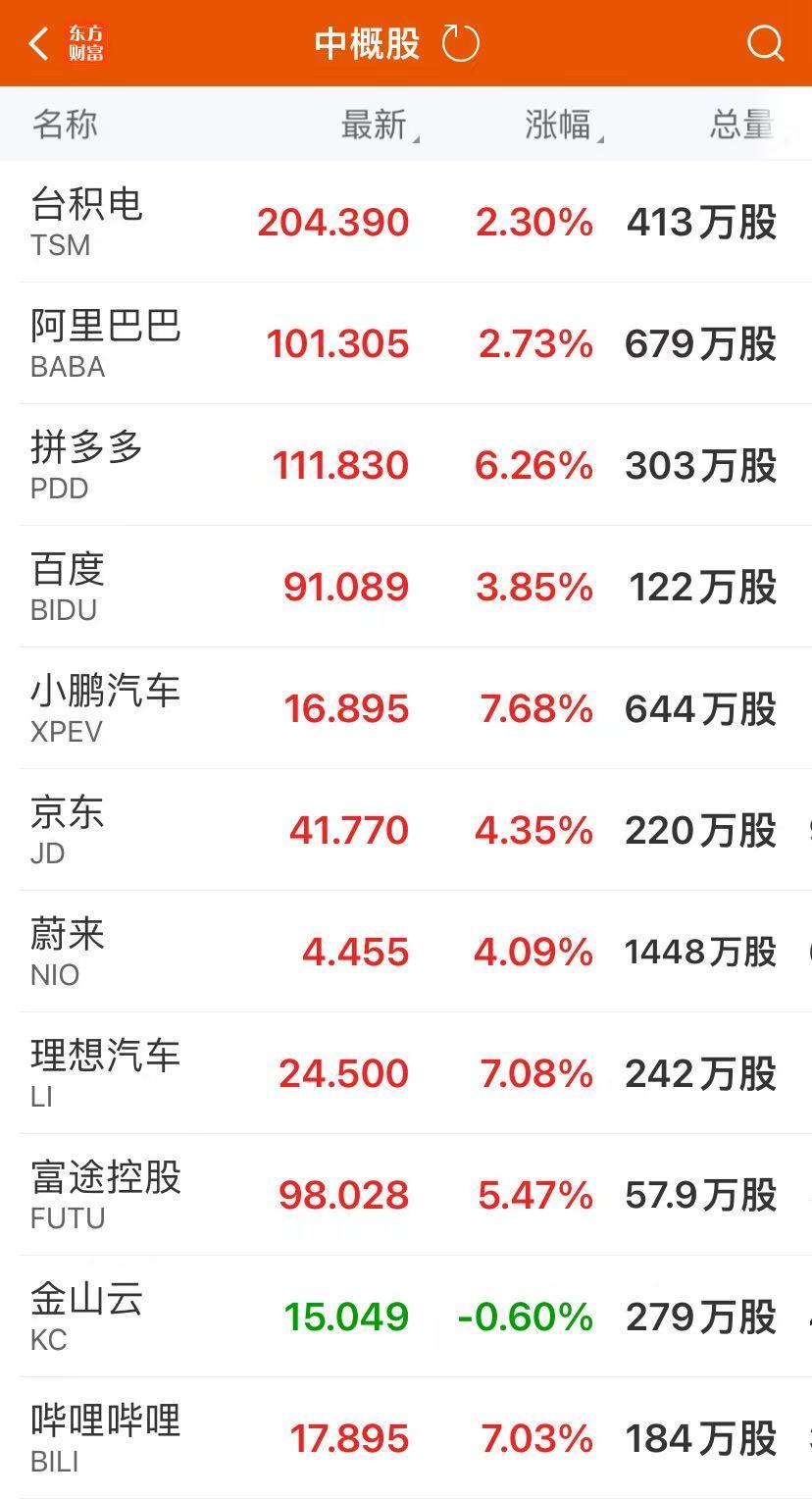Sort the list by 最新 price

pyautogui.click(x=380, y=125)
